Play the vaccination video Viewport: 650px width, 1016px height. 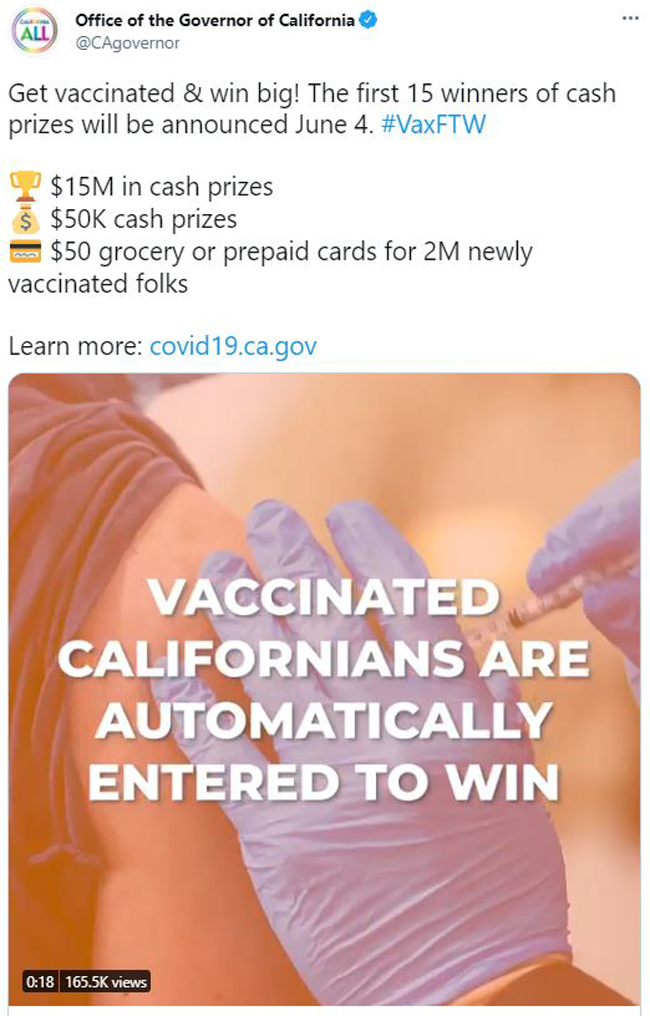coord(325,688)
